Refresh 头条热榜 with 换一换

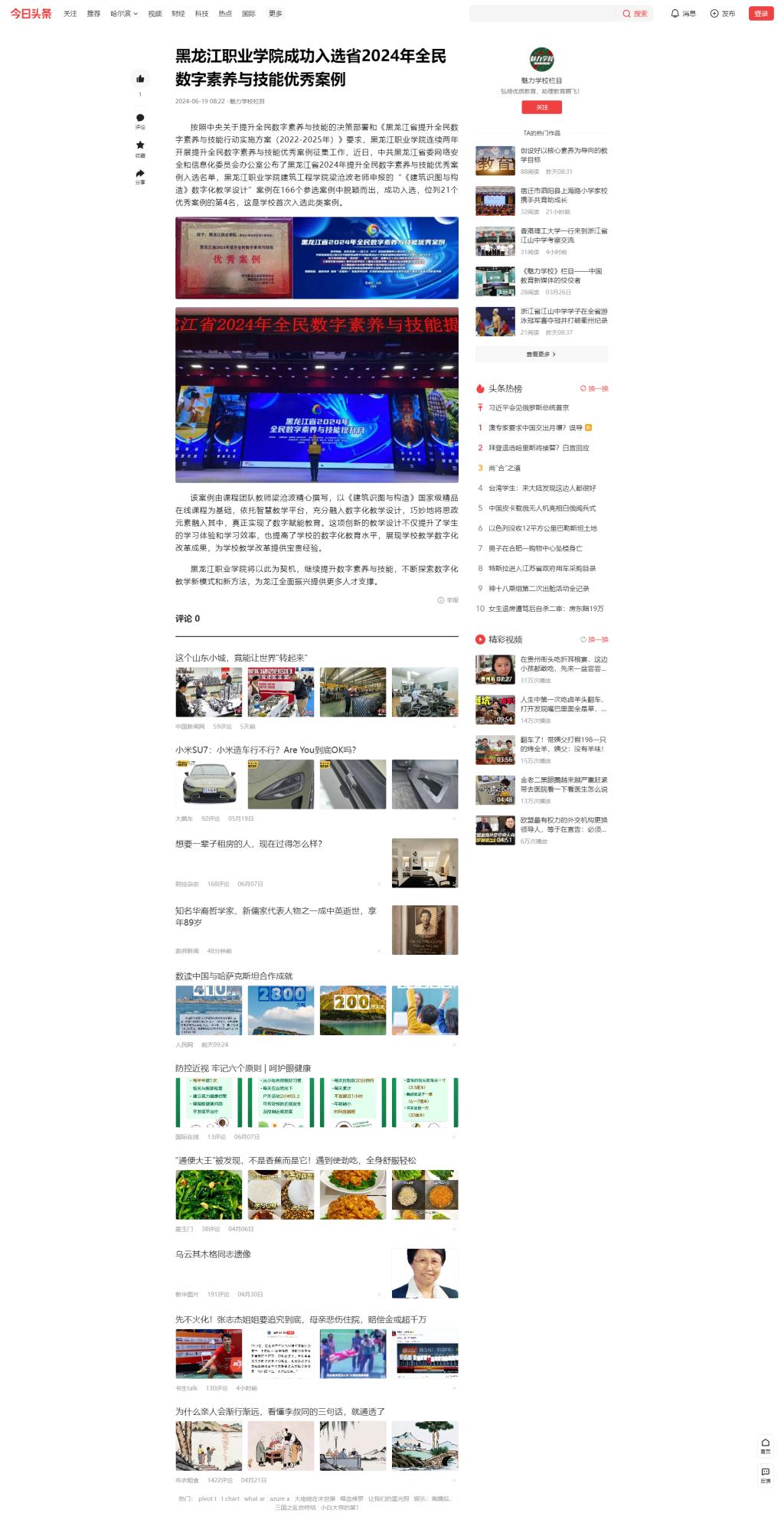(x=594, y=389)
